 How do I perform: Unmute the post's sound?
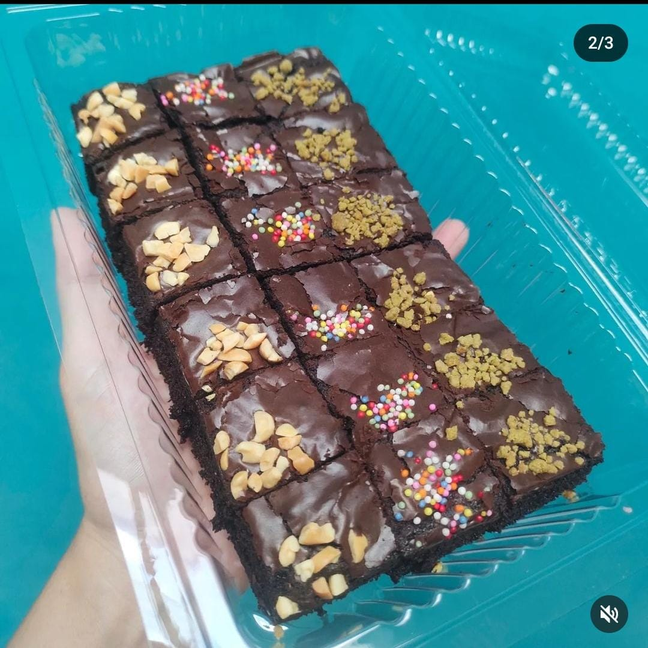coord(609,613)
